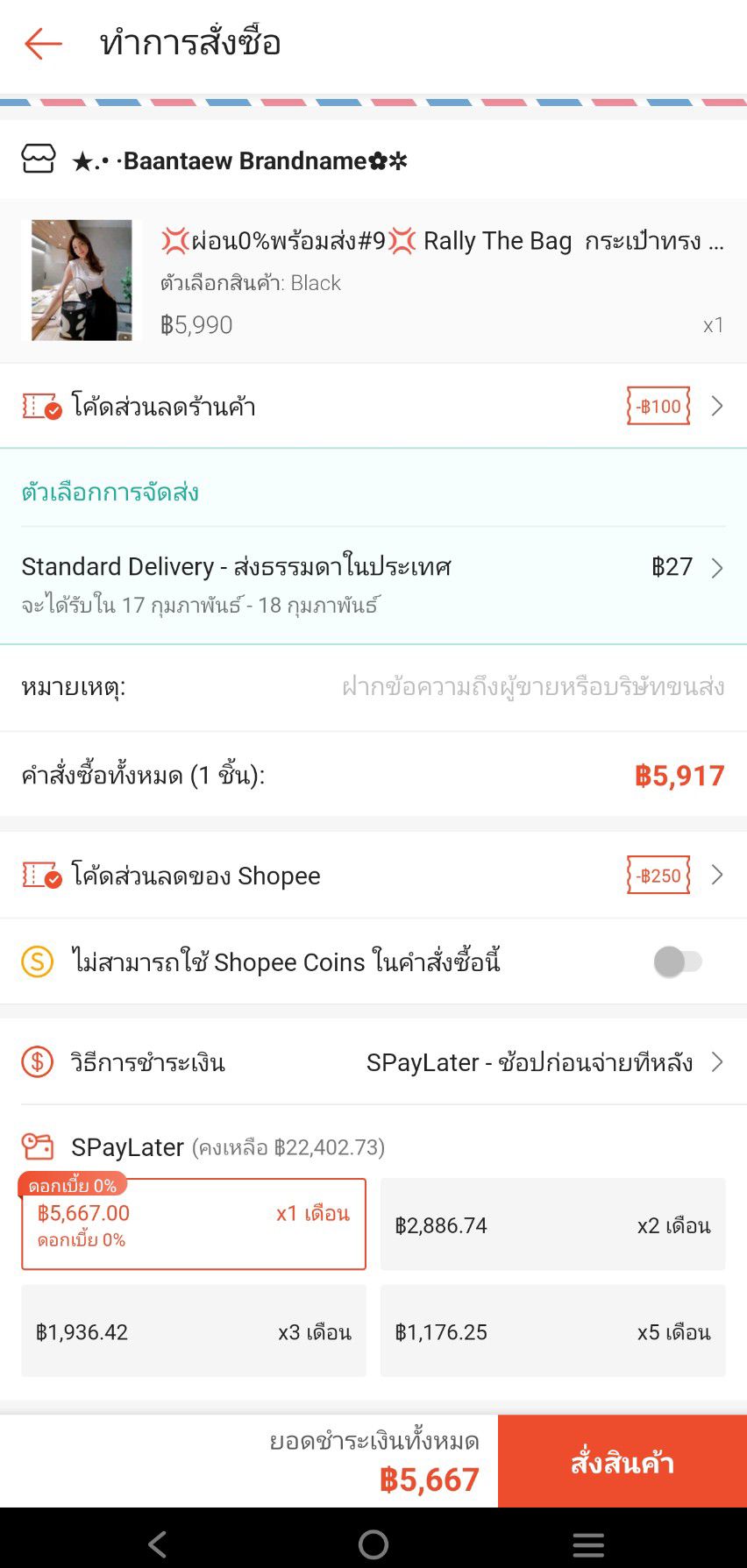Select the x2 เดือน ฿2,886.74 installment
Screen dimensions: 747x1568
552,1225
